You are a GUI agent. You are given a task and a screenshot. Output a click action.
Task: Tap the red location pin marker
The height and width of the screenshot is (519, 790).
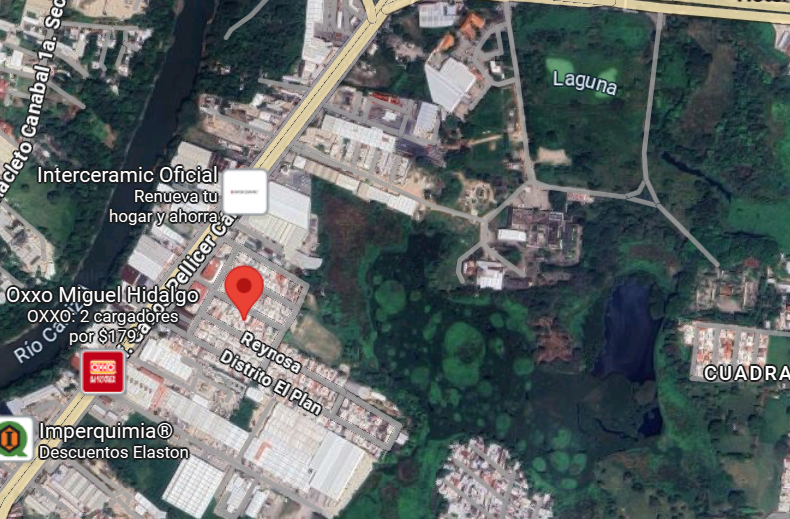244,289
